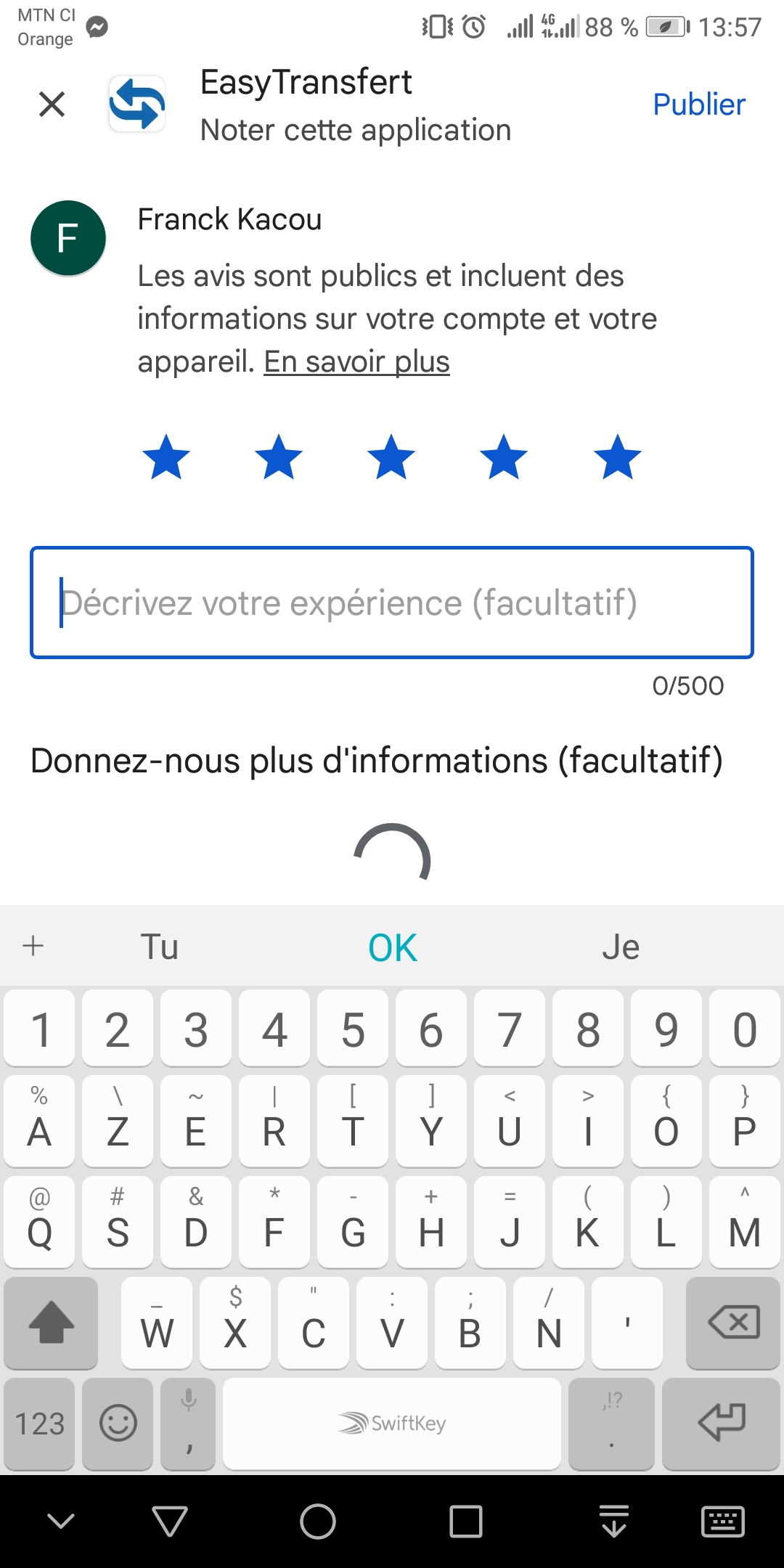Image resolution: width=784 pixels, height=1568 pixels.
Task: Set rating to two stars
Action: [279, 458]
